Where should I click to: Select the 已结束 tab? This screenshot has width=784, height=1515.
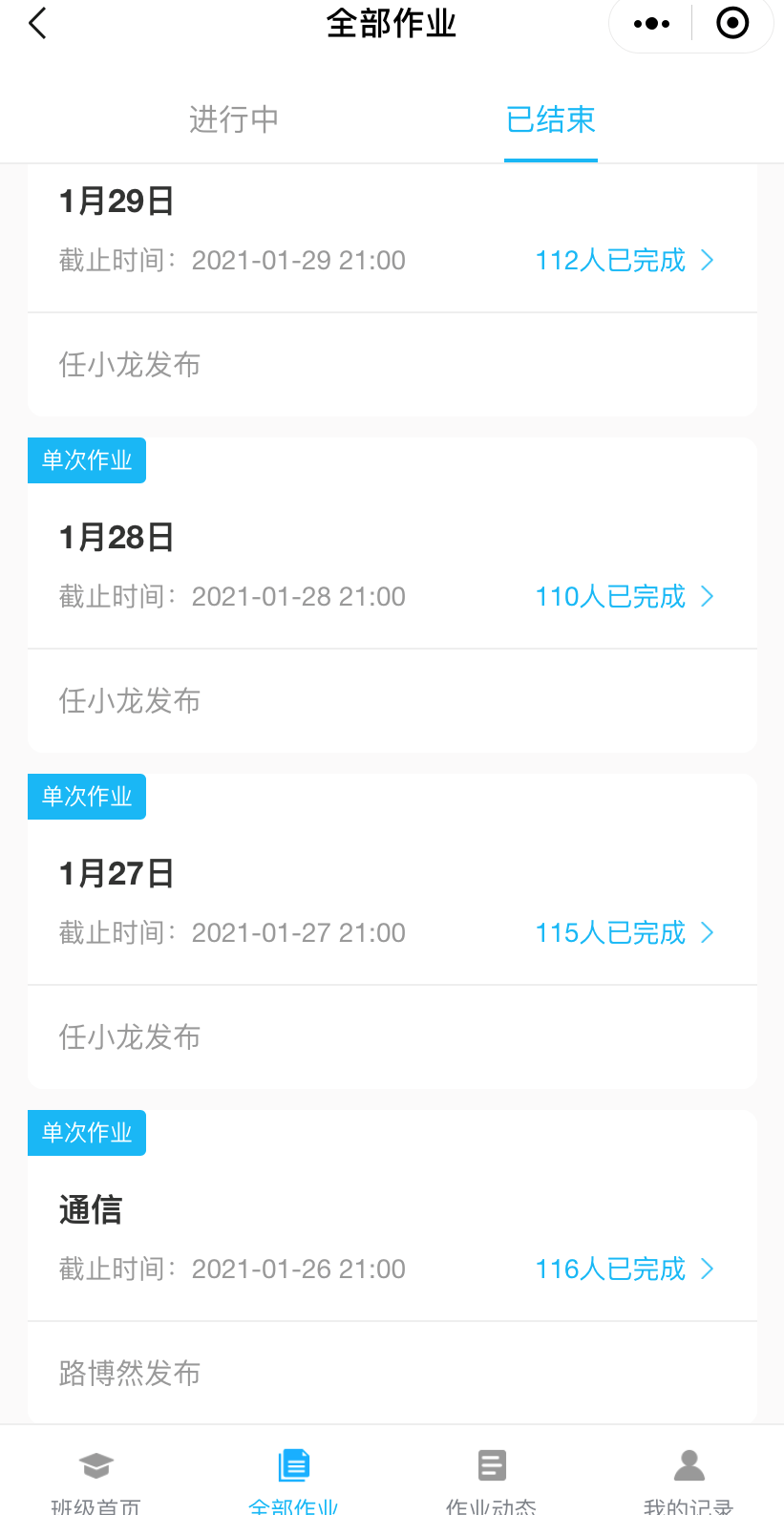[551, 119]
